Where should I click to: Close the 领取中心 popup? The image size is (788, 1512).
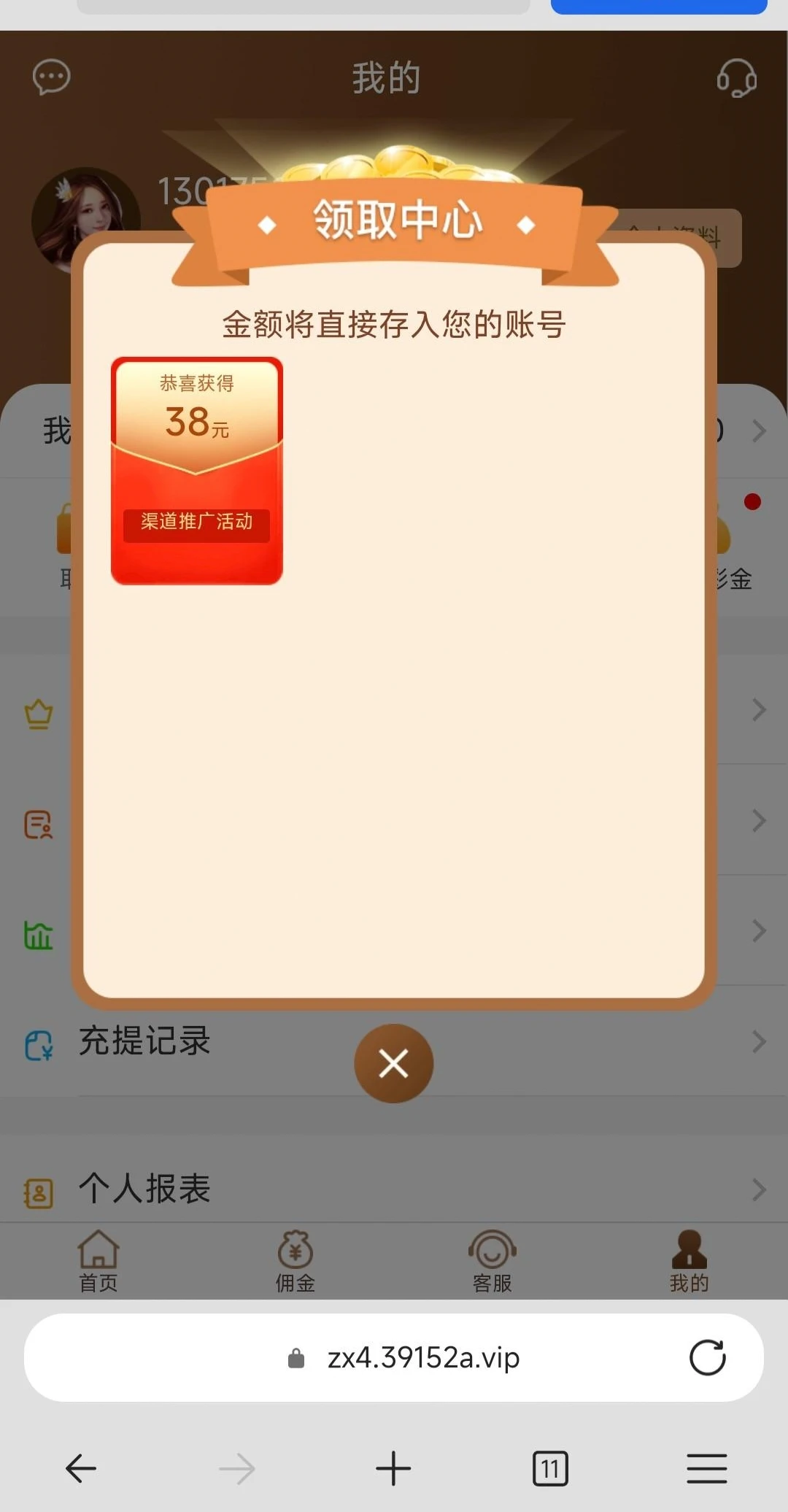(393, 1063)
